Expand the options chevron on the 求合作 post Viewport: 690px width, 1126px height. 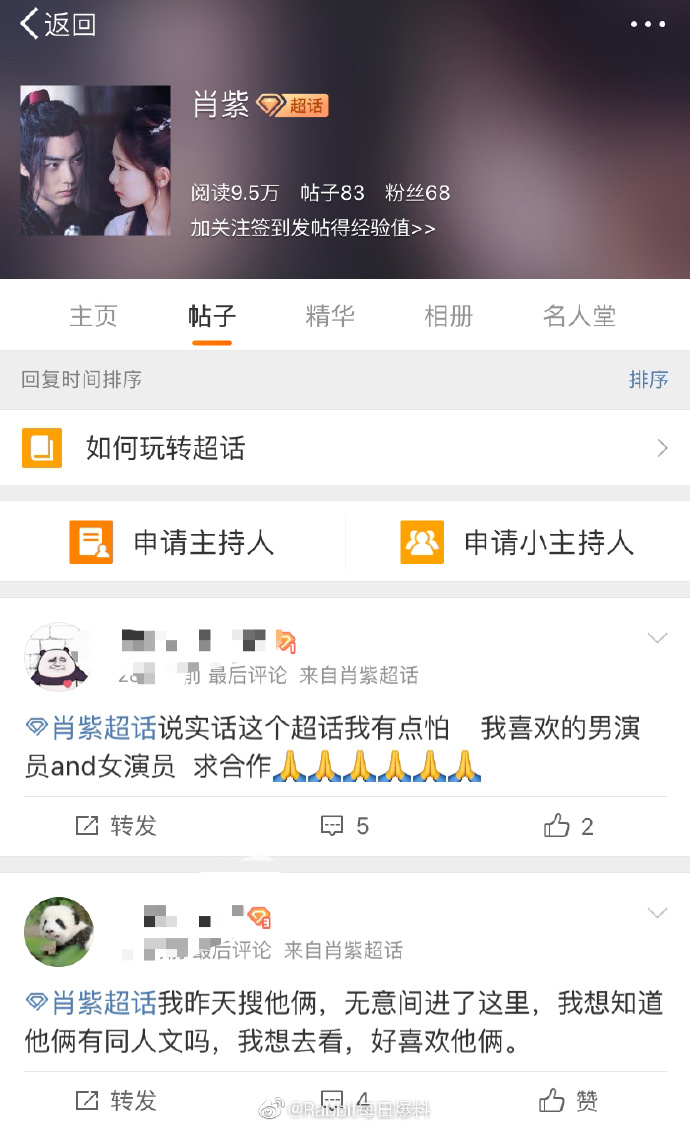tap(657, 638)
